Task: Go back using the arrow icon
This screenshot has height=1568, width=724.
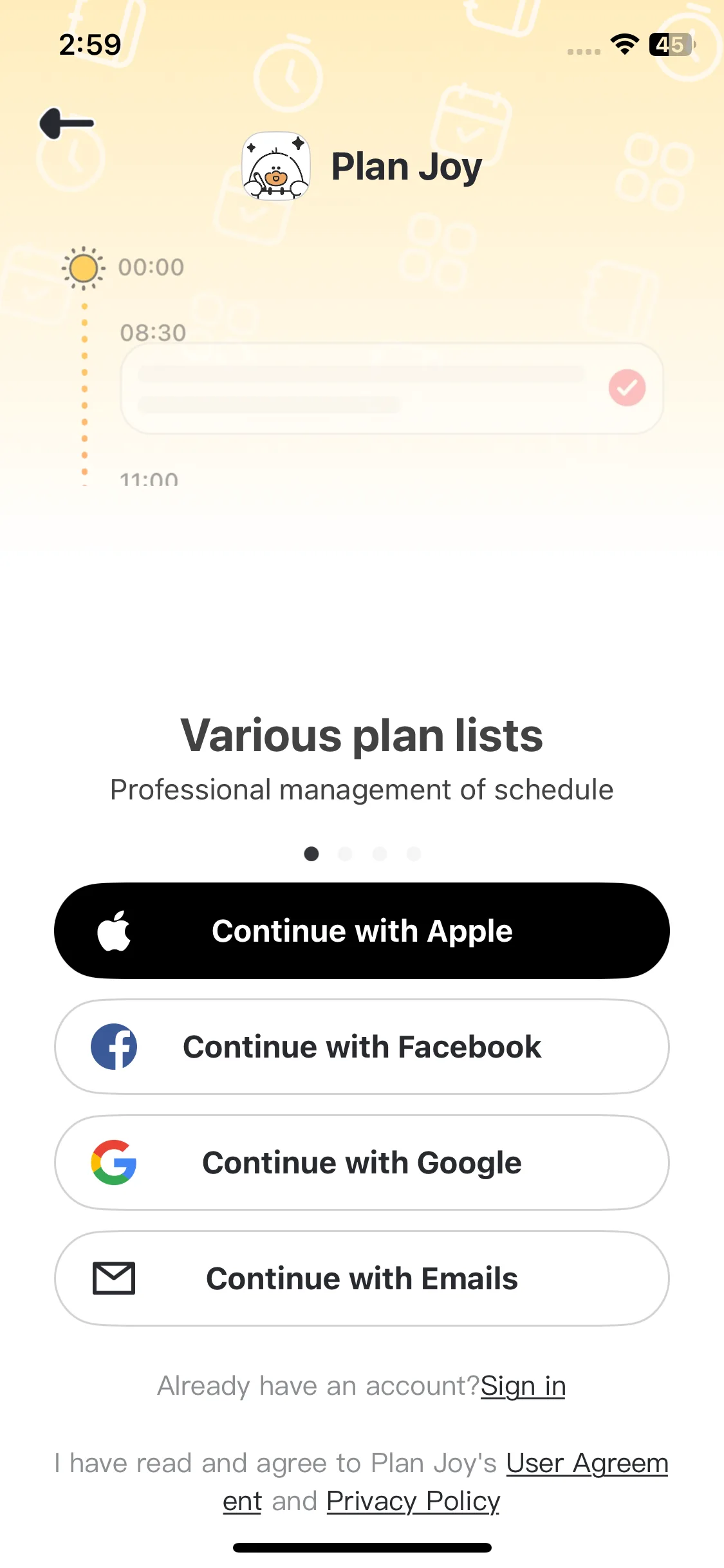Action: tap(67, 123)
